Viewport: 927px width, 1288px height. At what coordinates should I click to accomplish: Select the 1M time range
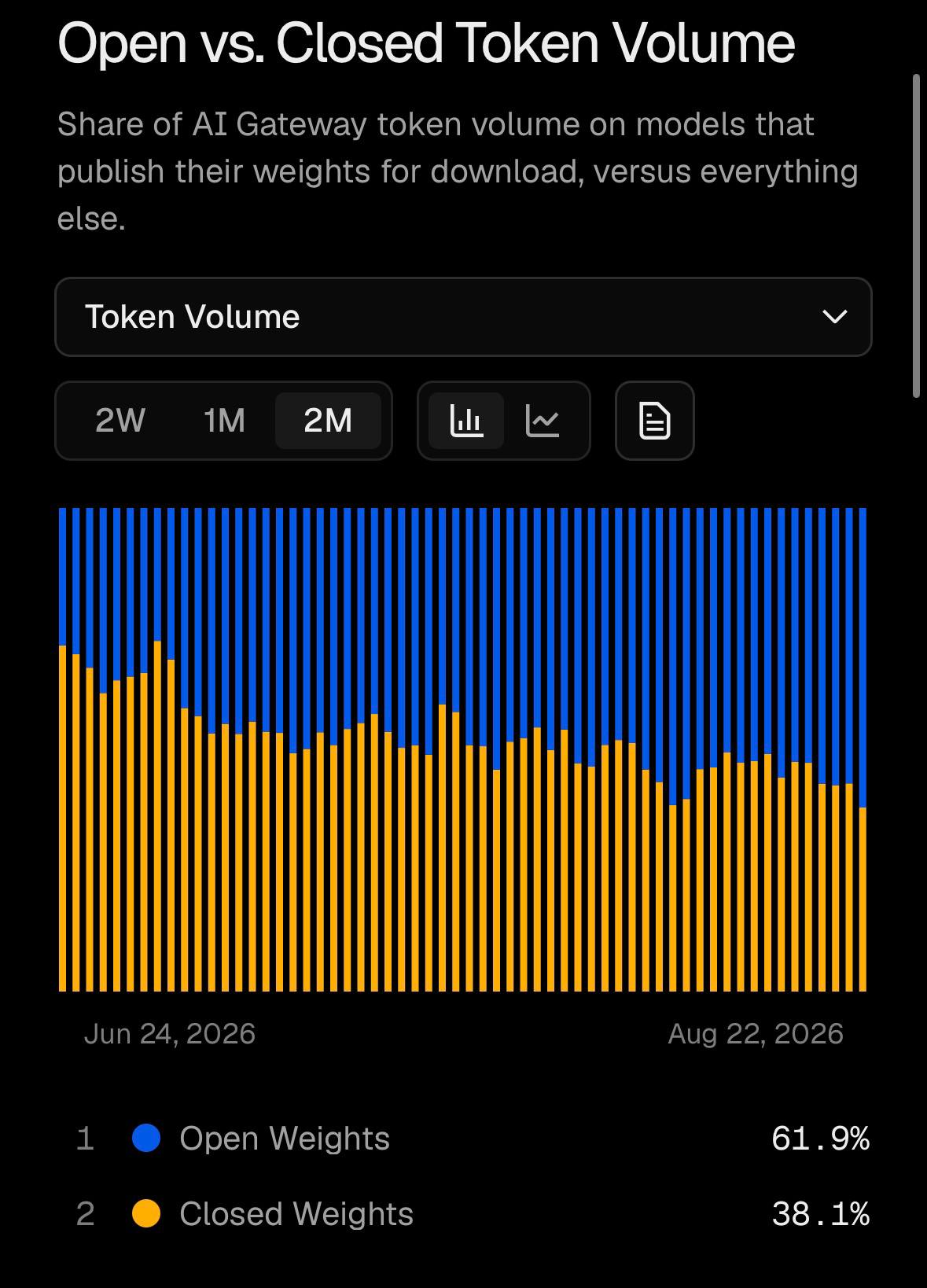click(x=224, y=421)
